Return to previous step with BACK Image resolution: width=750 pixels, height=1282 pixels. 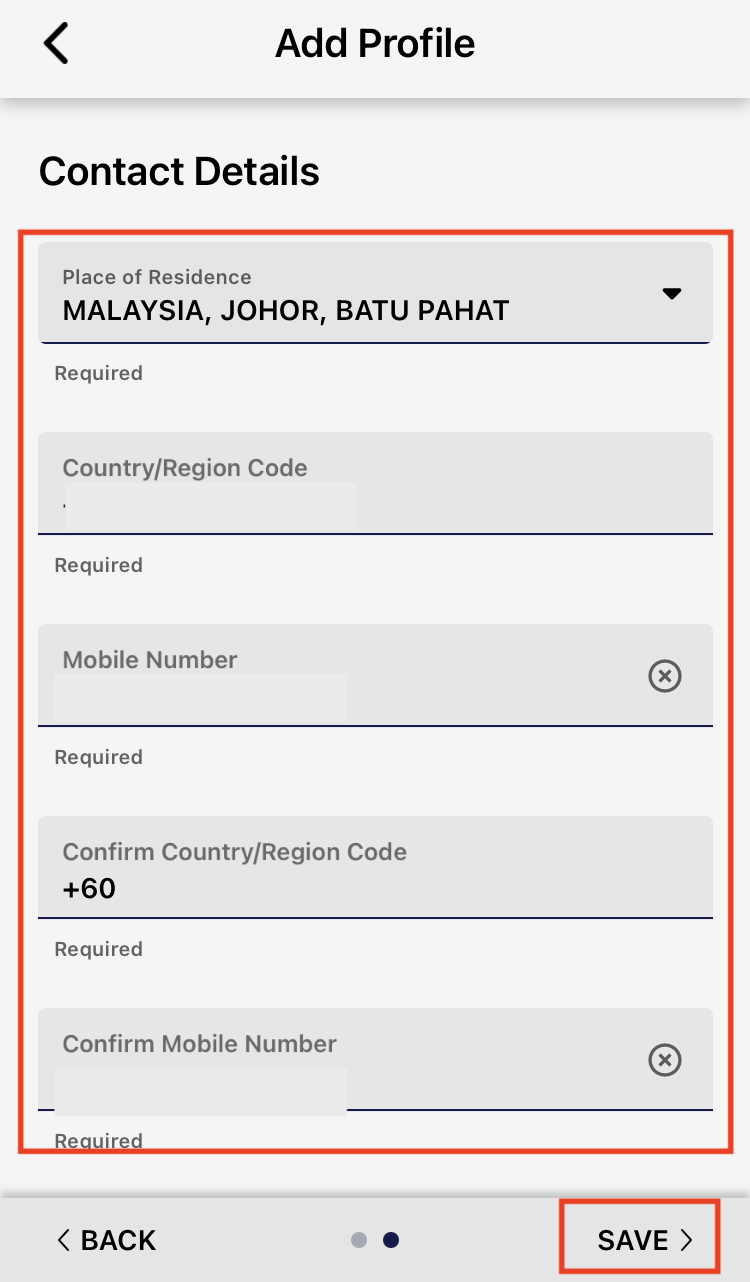pos(106,1240)
